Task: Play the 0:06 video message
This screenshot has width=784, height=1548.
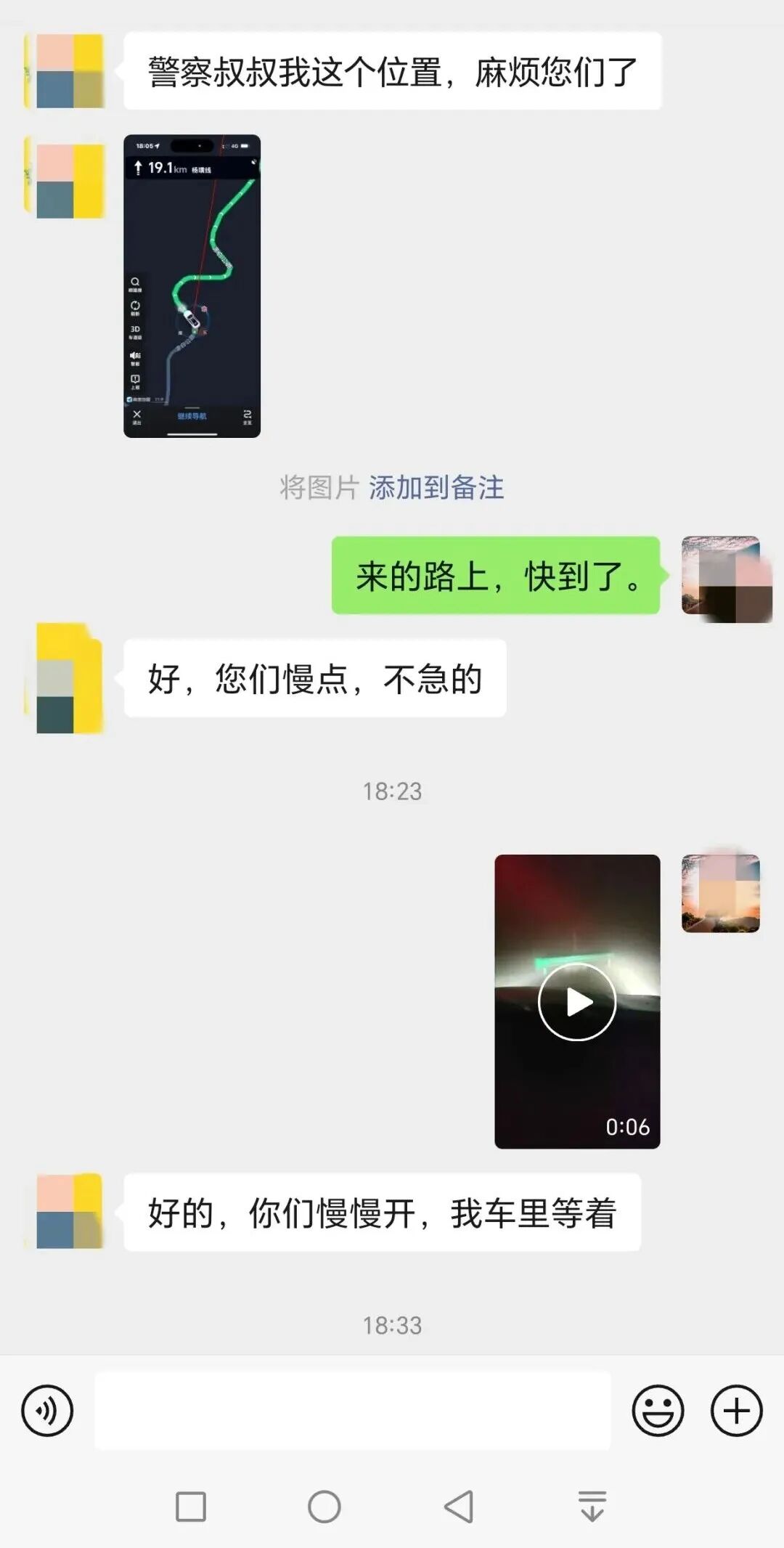Action: click(x=577, y=1001)
